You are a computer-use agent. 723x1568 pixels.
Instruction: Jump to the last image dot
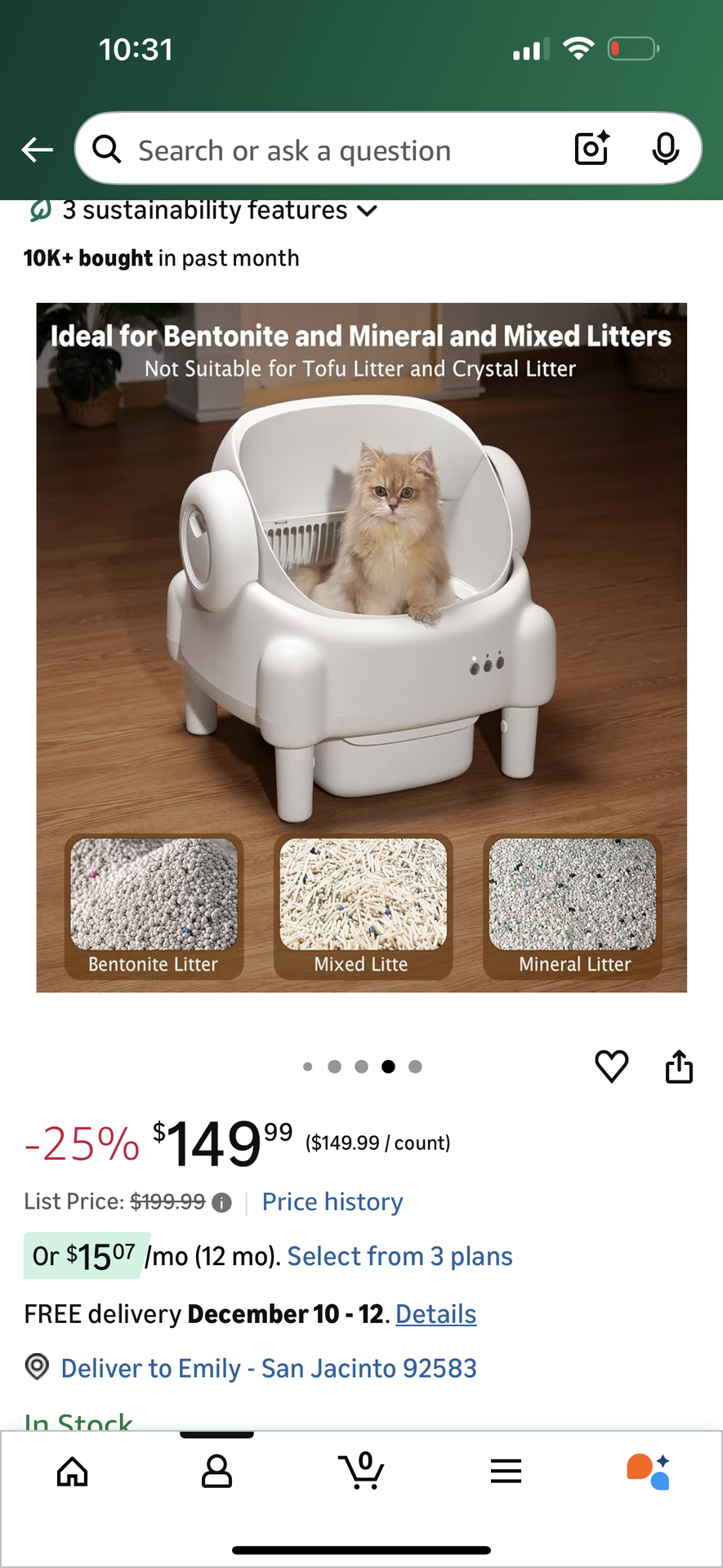pyautogui.click(x=415, y=1067)
